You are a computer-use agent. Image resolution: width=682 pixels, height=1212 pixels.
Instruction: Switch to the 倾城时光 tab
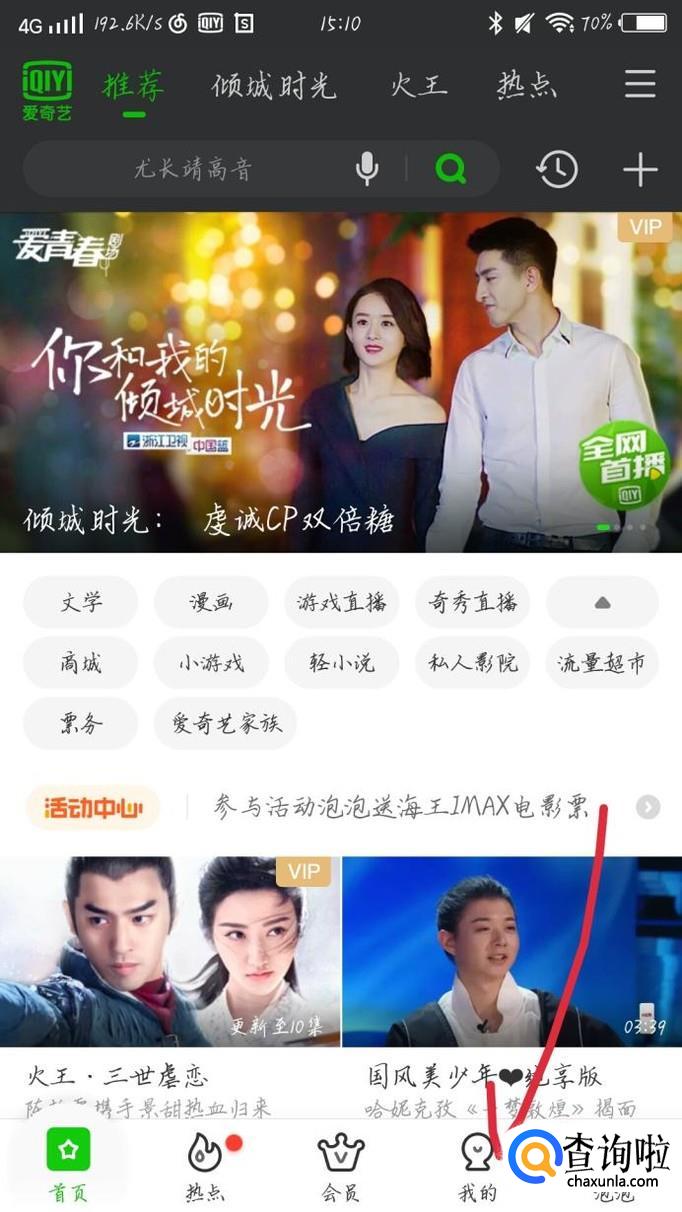[274, 86]
